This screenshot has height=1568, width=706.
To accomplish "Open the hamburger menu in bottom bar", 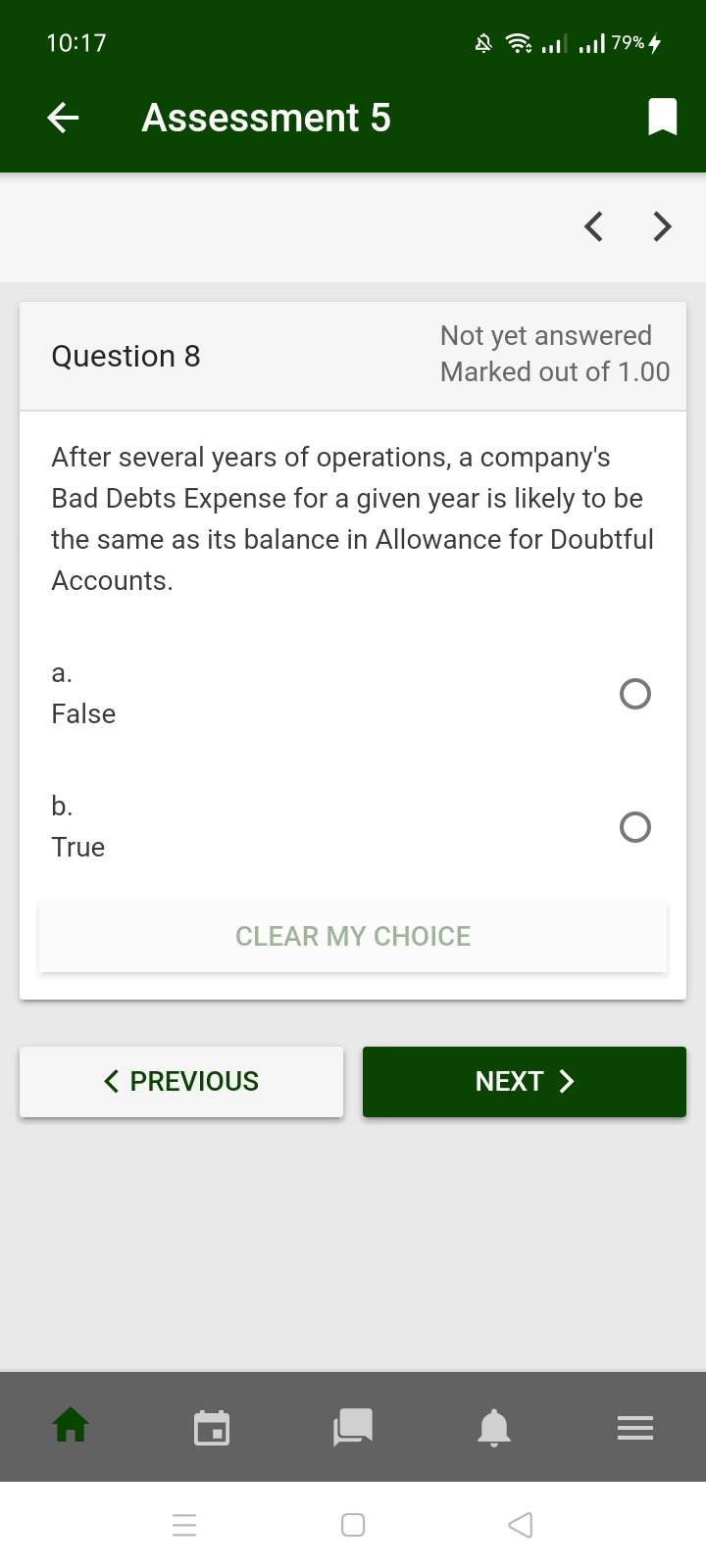I will (x=634, y=1427).
